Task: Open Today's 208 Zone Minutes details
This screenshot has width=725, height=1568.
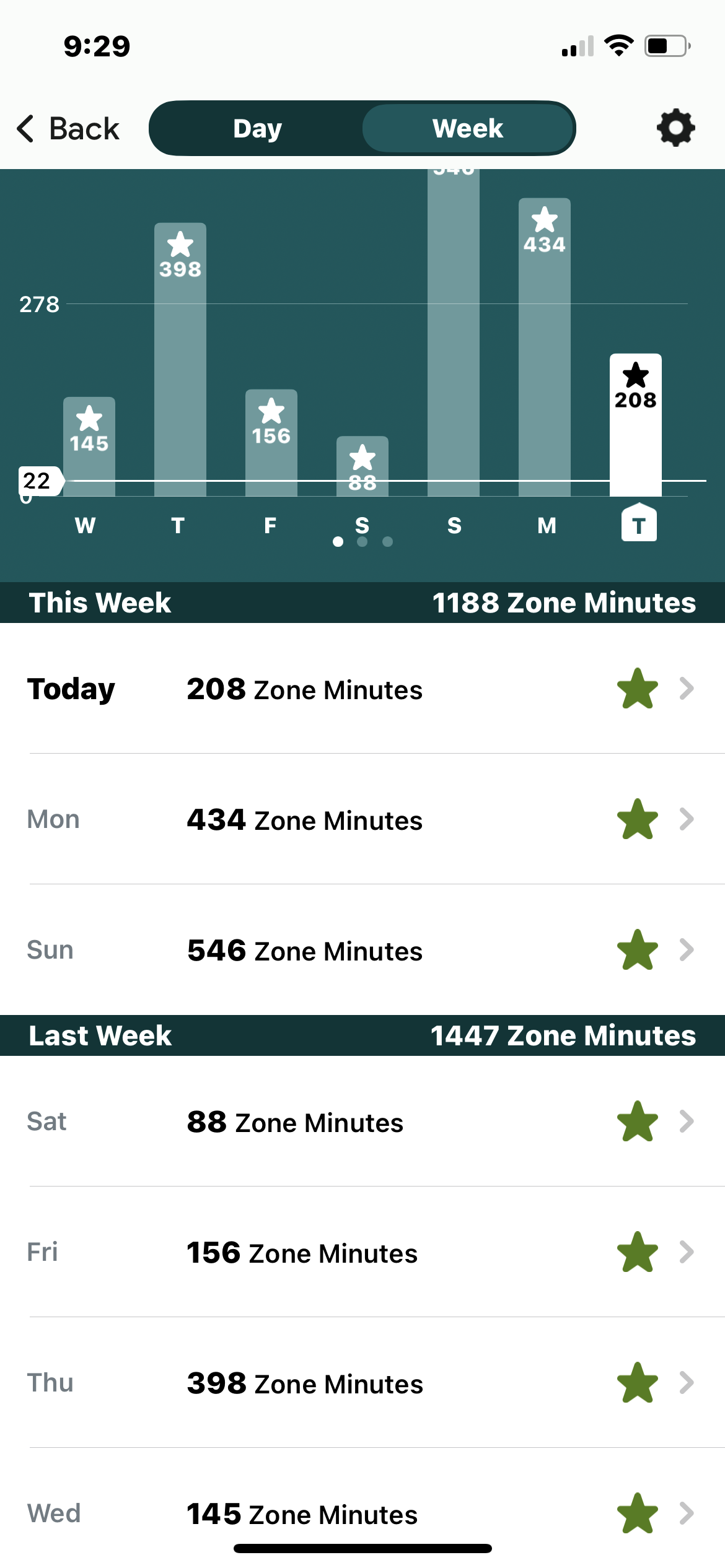Action: click(362, 689)
